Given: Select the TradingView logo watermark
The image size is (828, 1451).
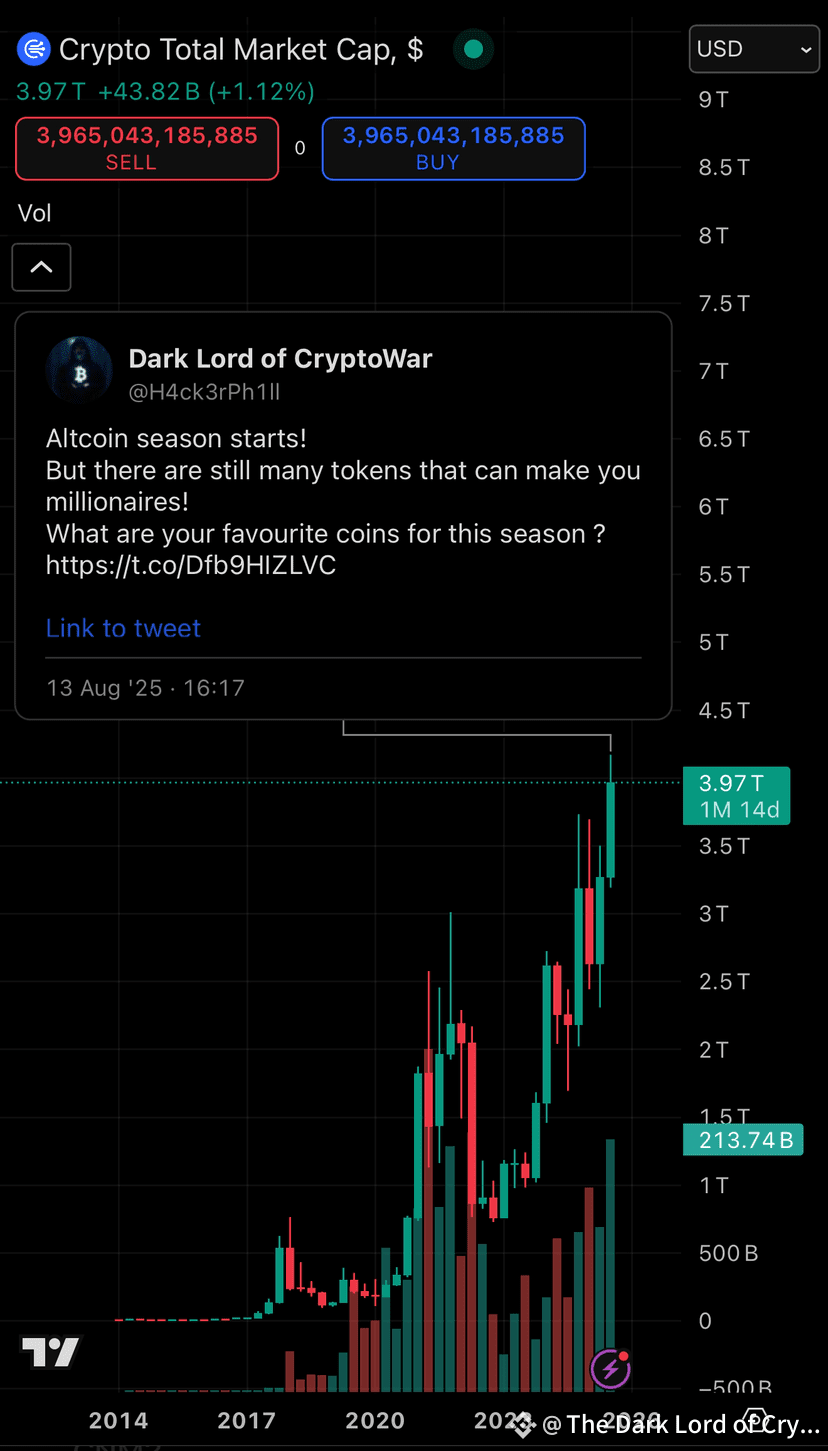Looking at the screenshot, I should point(49,1351).
